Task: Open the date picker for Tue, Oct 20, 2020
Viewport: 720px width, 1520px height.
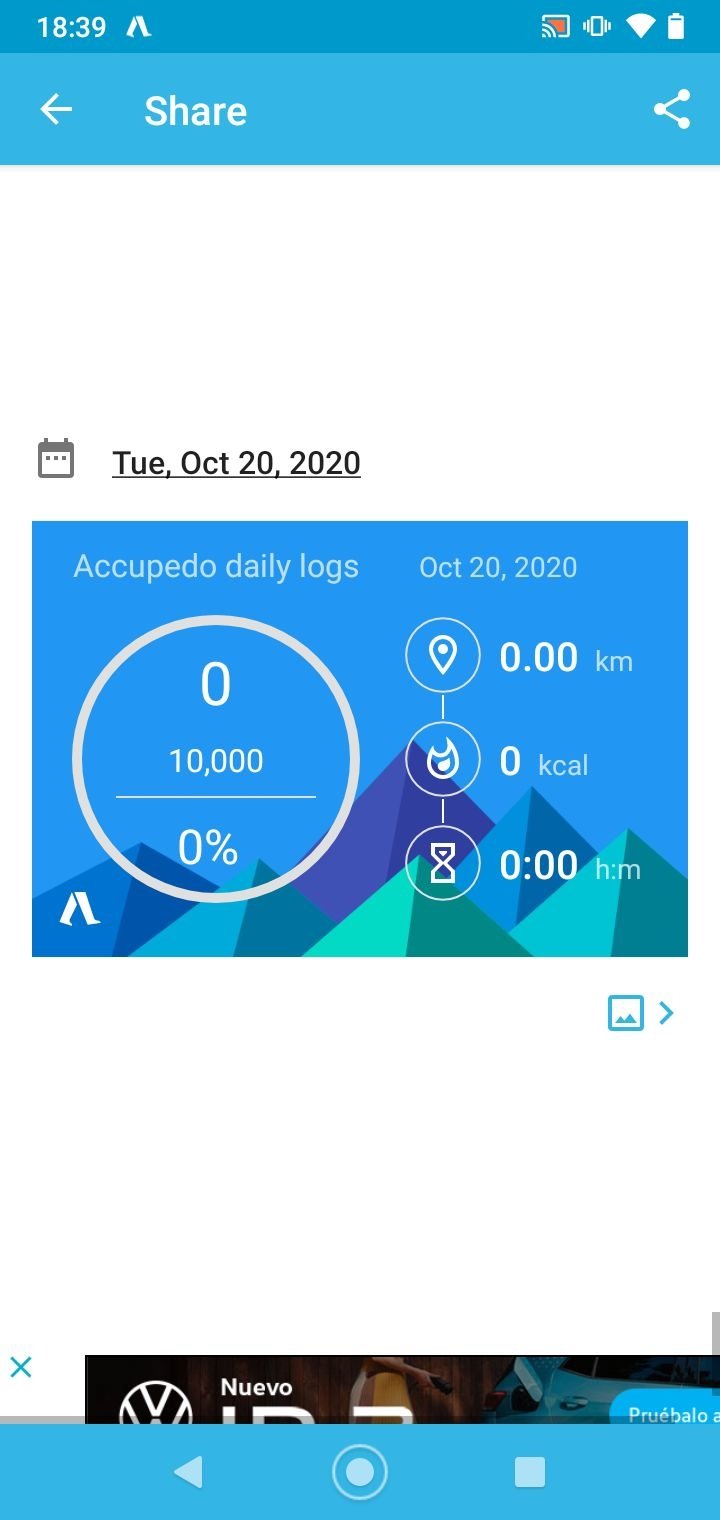Action: click(236, 463)
